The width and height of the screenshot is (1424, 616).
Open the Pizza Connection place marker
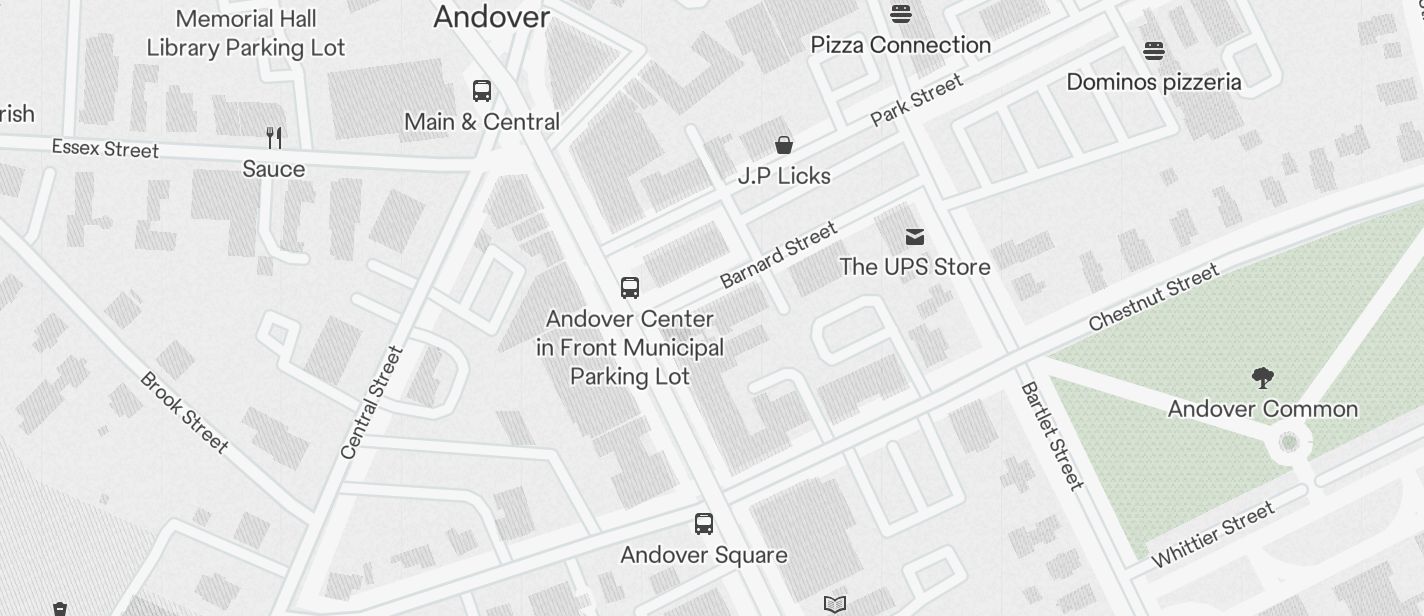(x=901, y=14)
